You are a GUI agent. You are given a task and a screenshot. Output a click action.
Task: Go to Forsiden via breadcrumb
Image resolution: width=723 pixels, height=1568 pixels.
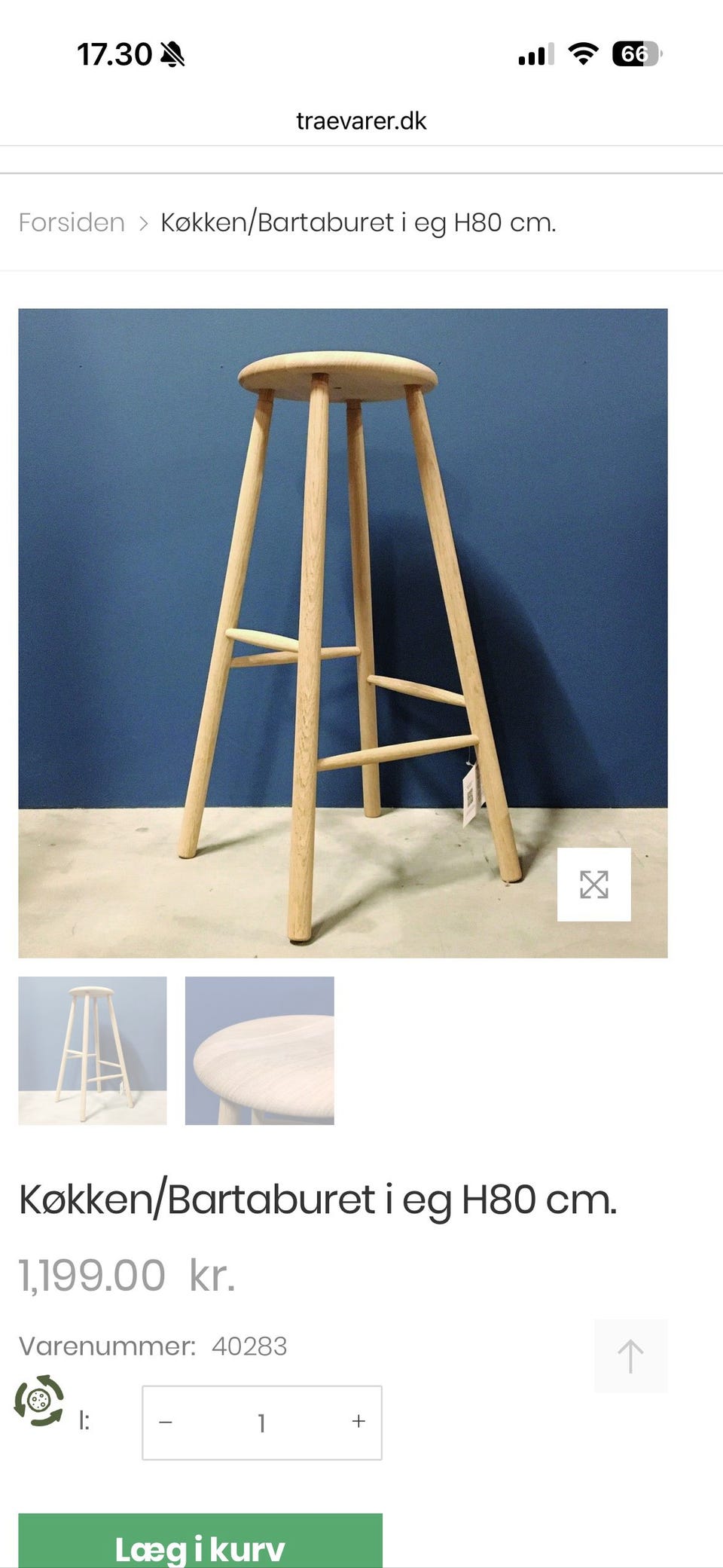click(x=72, y=223)
